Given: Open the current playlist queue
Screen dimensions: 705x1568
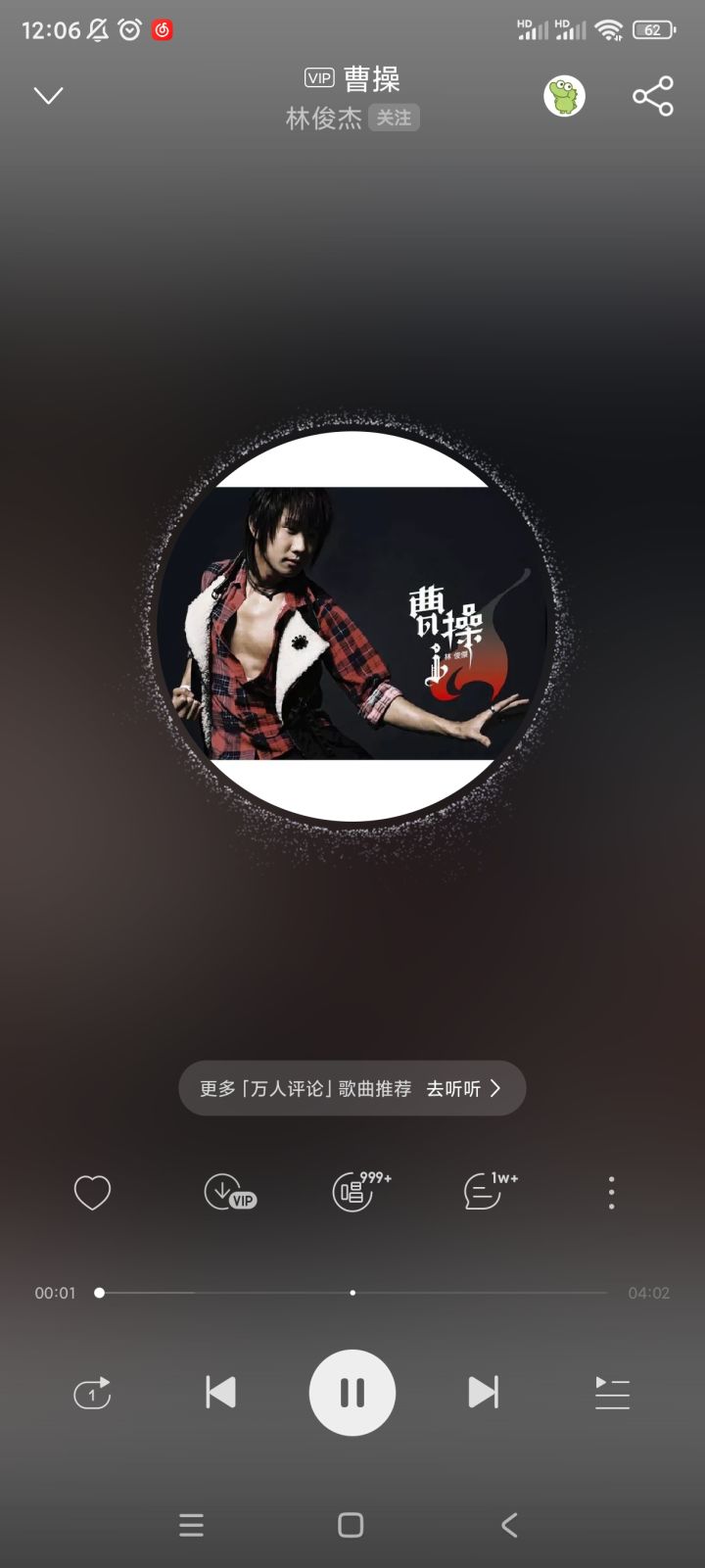Looking at the screenshot, I should point(612,1393).
